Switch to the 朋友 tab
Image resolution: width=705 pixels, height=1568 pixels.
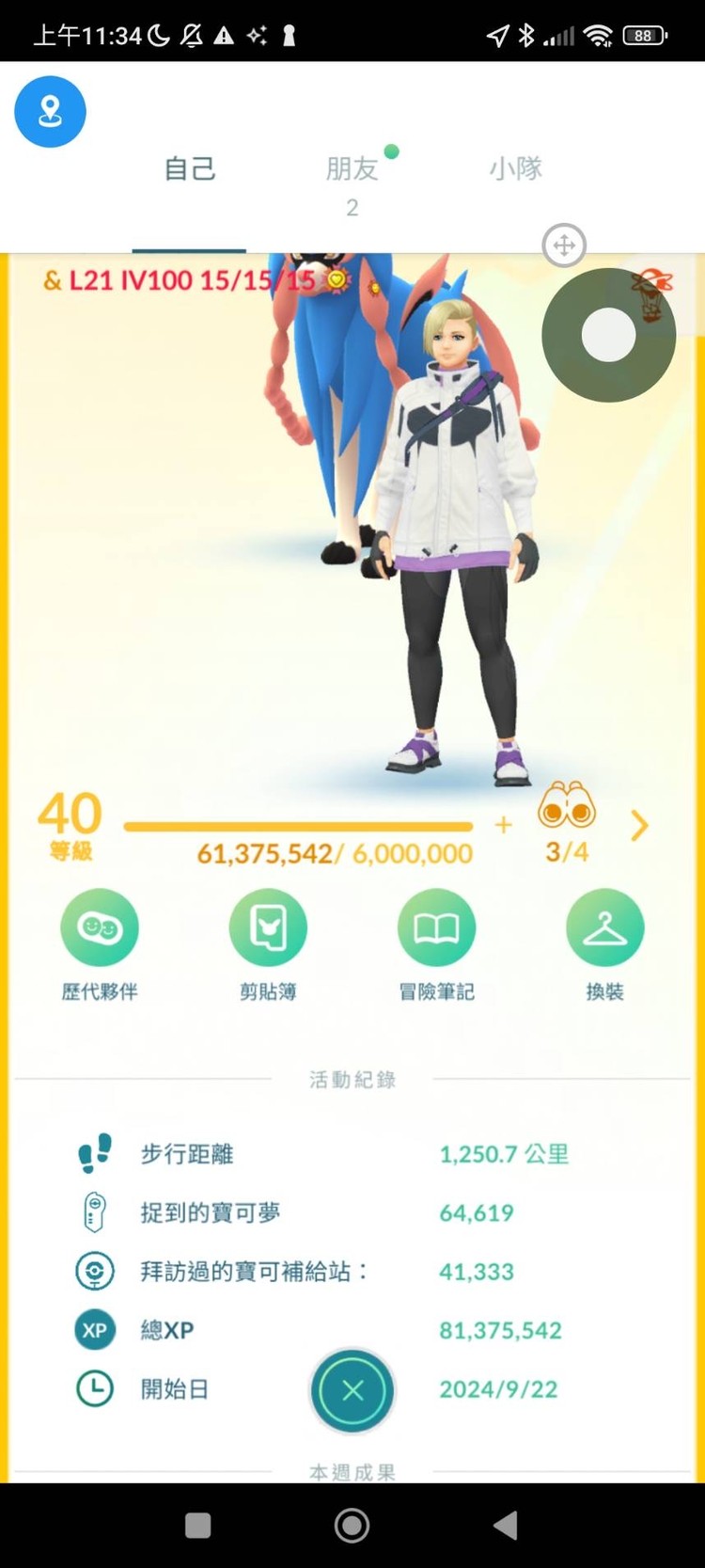click(352, 169)
